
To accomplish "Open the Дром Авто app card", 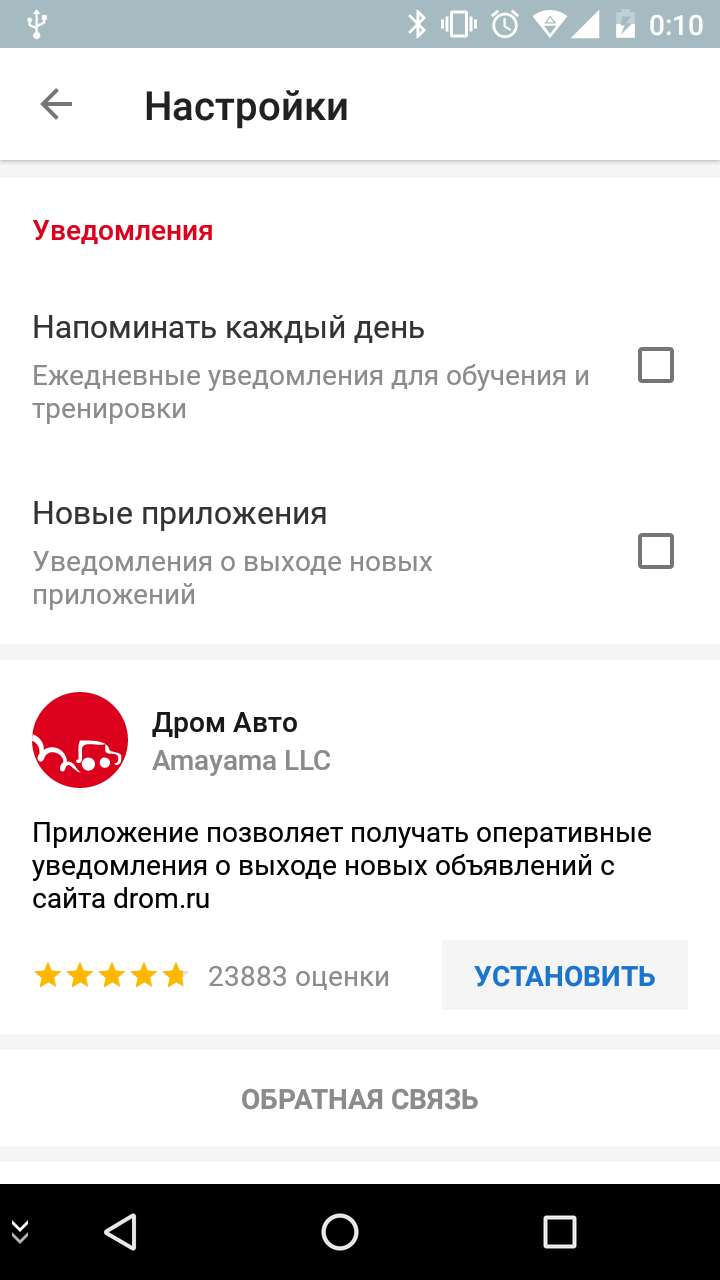I will coord(360,847).
